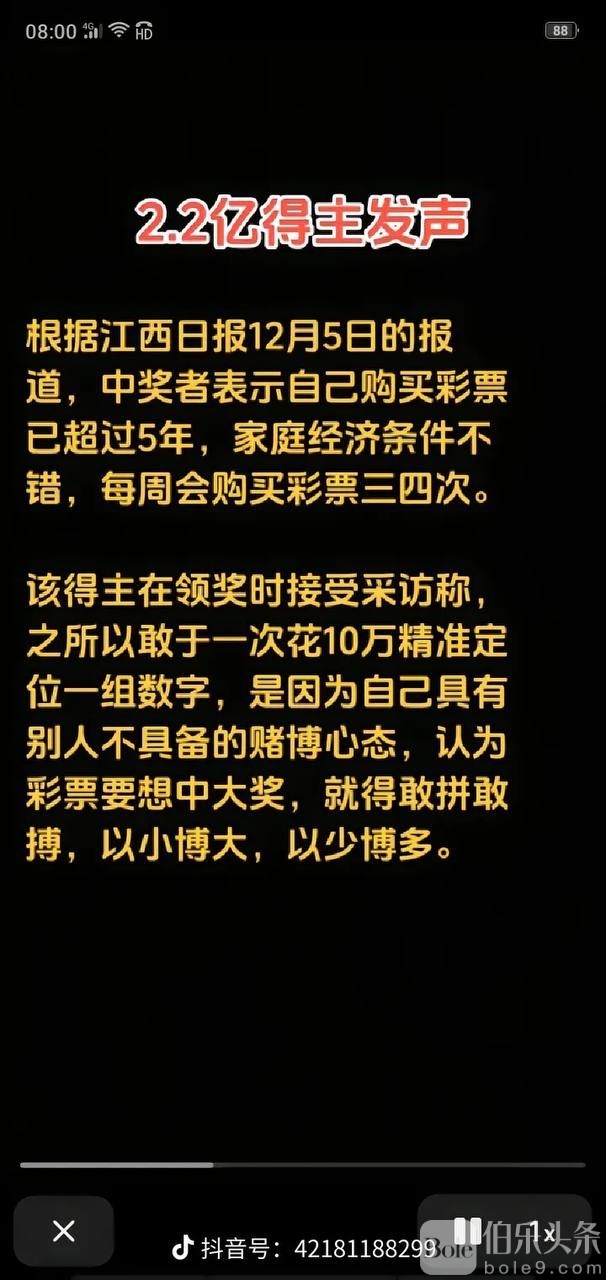Tap the video progress bar to seek

pos(303,1165)
